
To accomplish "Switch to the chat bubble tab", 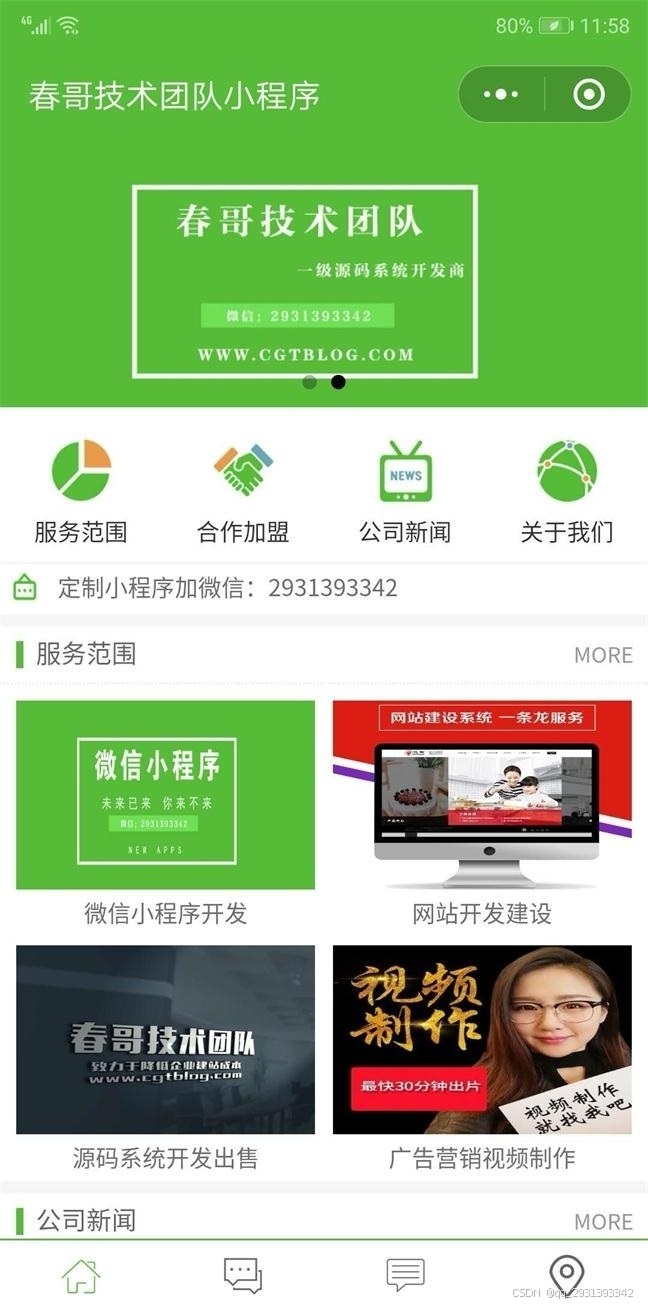I will tap(243, 1275).
